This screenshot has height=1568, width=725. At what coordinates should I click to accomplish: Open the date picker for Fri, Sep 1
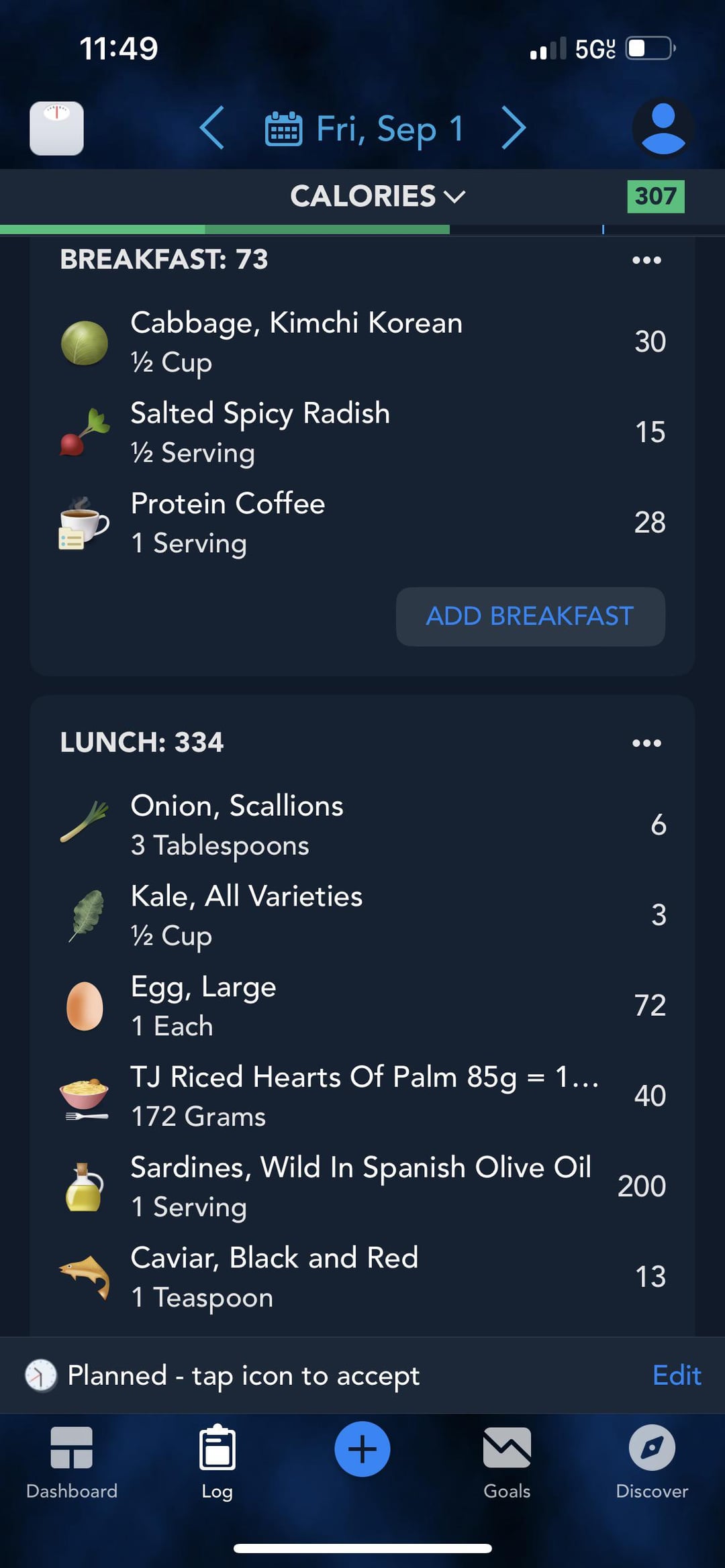[364, 129]
